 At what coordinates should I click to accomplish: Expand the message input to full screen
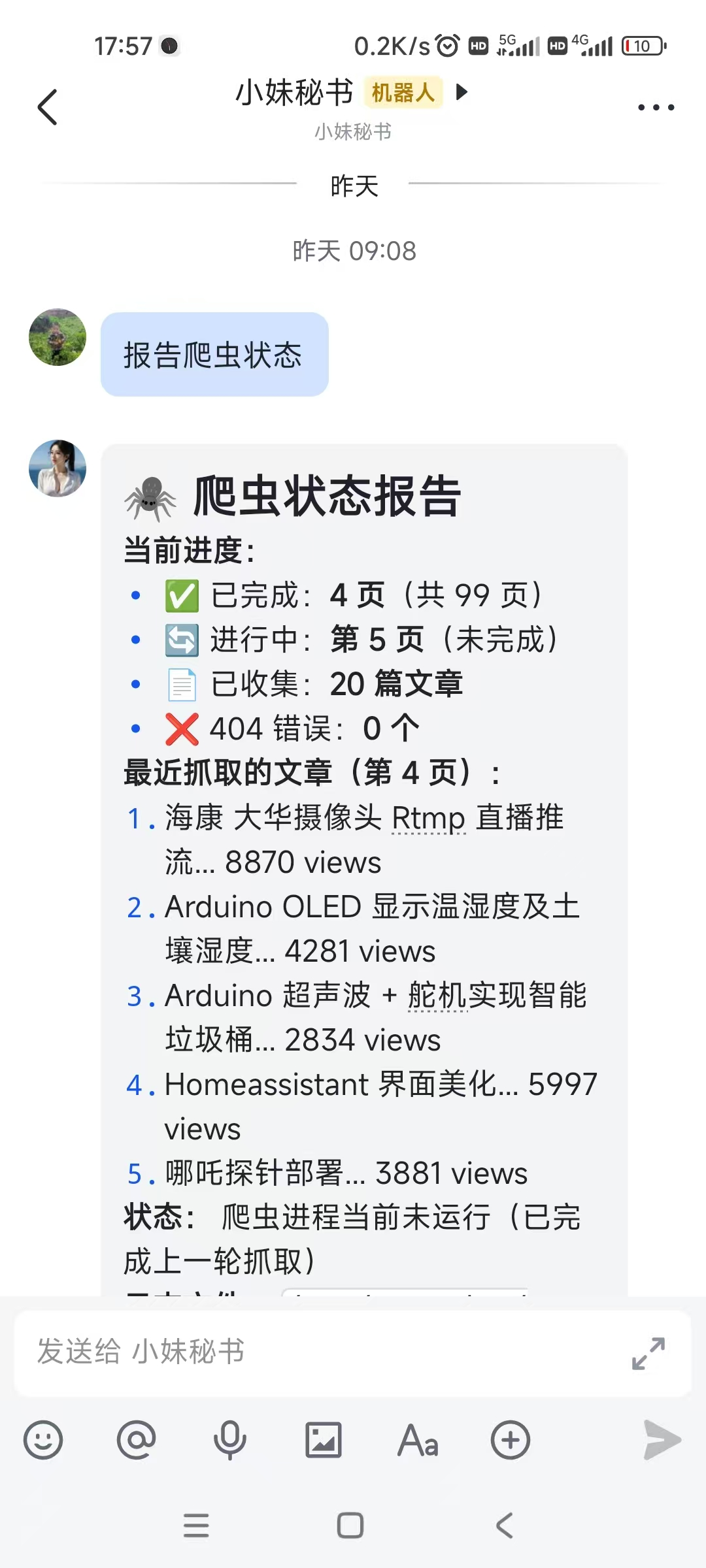pyautogui.click(x=648, y=1353)
